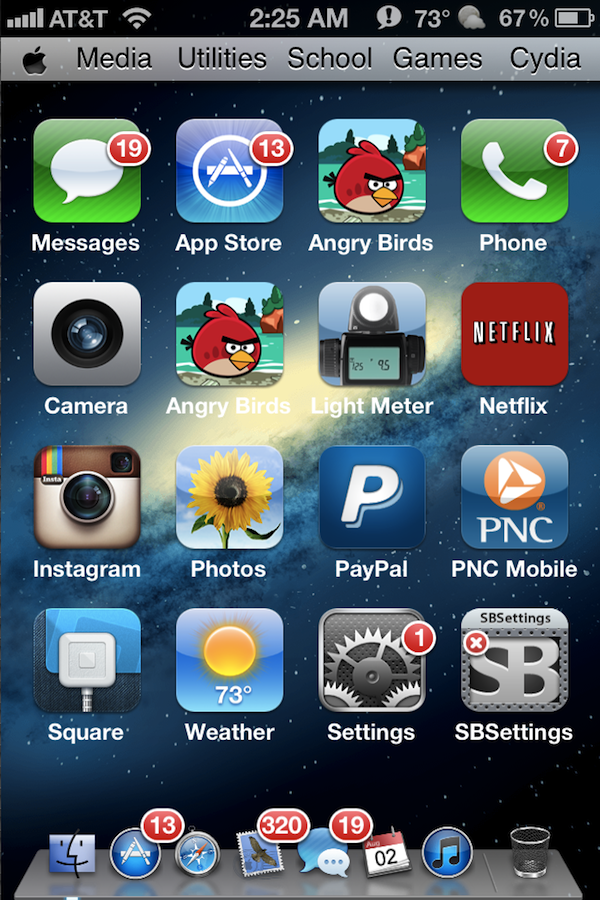Open Safari compass icon in the dock
The height and width of the screenshot is (900, 600).
(196, 856)
